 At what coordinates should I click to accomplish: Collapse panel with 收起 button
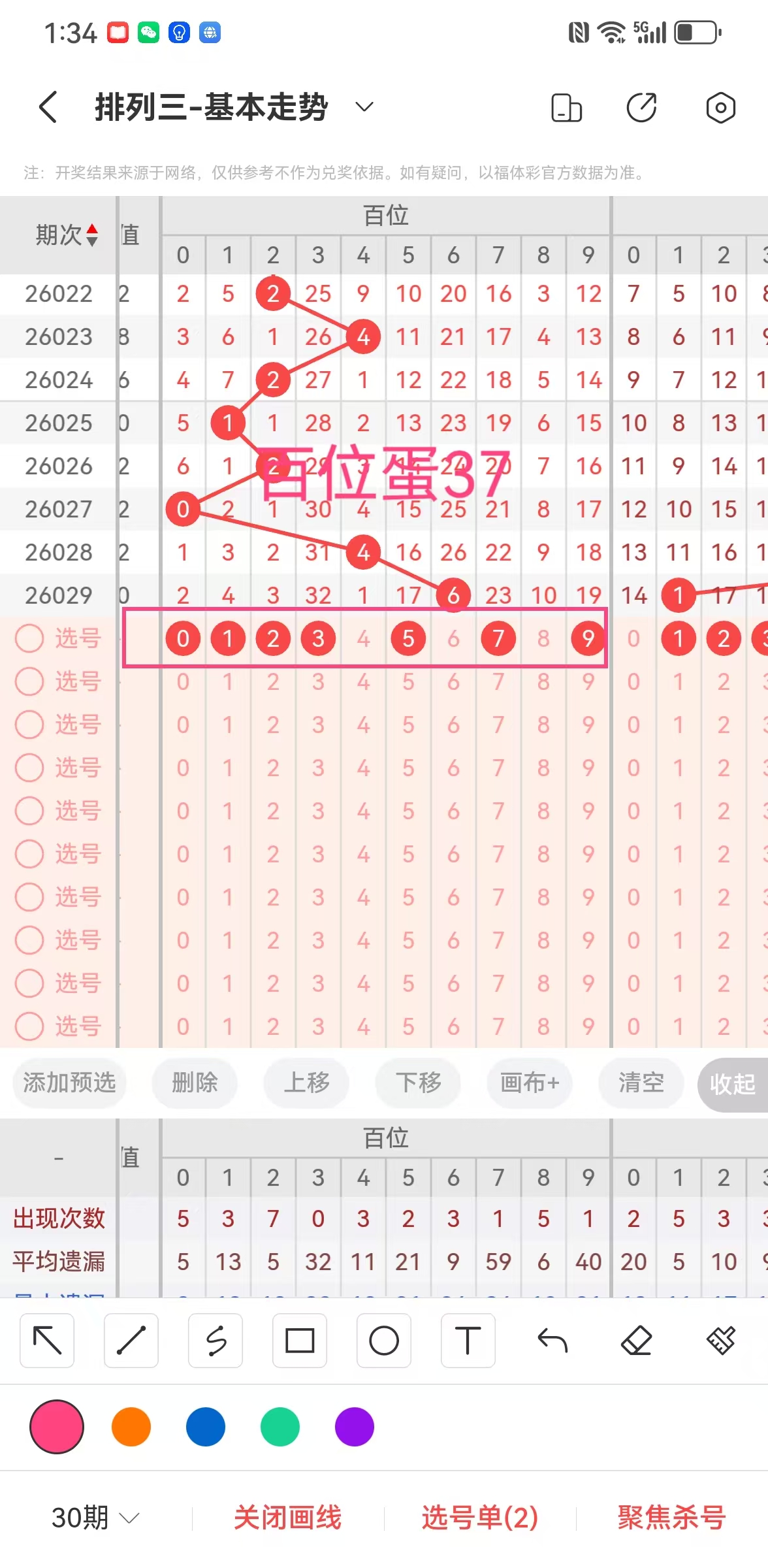pyautogui.click(x=733, y=1084)
